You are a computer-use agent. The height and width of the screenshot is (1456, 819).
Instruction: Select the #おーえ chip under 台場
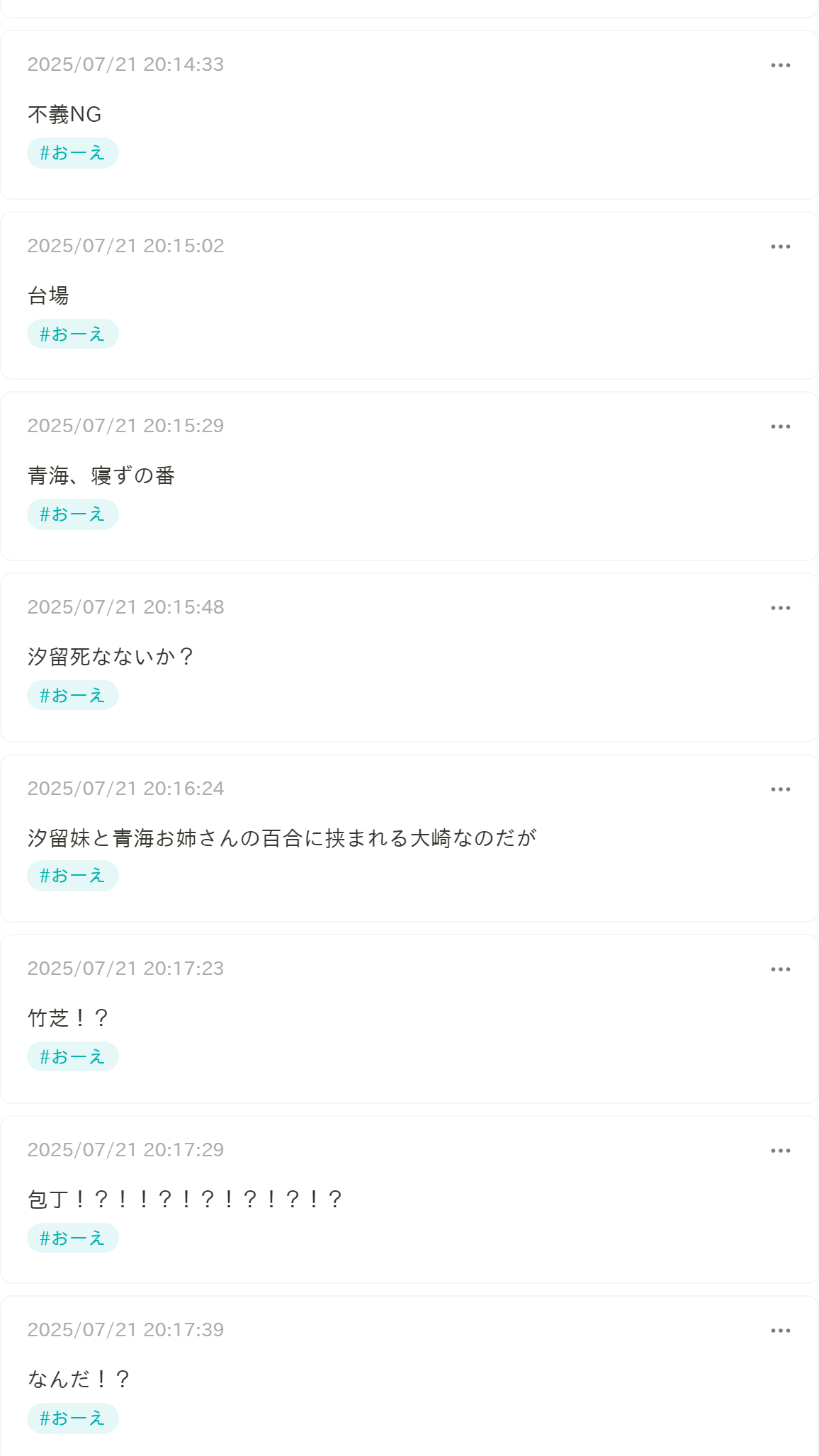click(x=73, y=334)
